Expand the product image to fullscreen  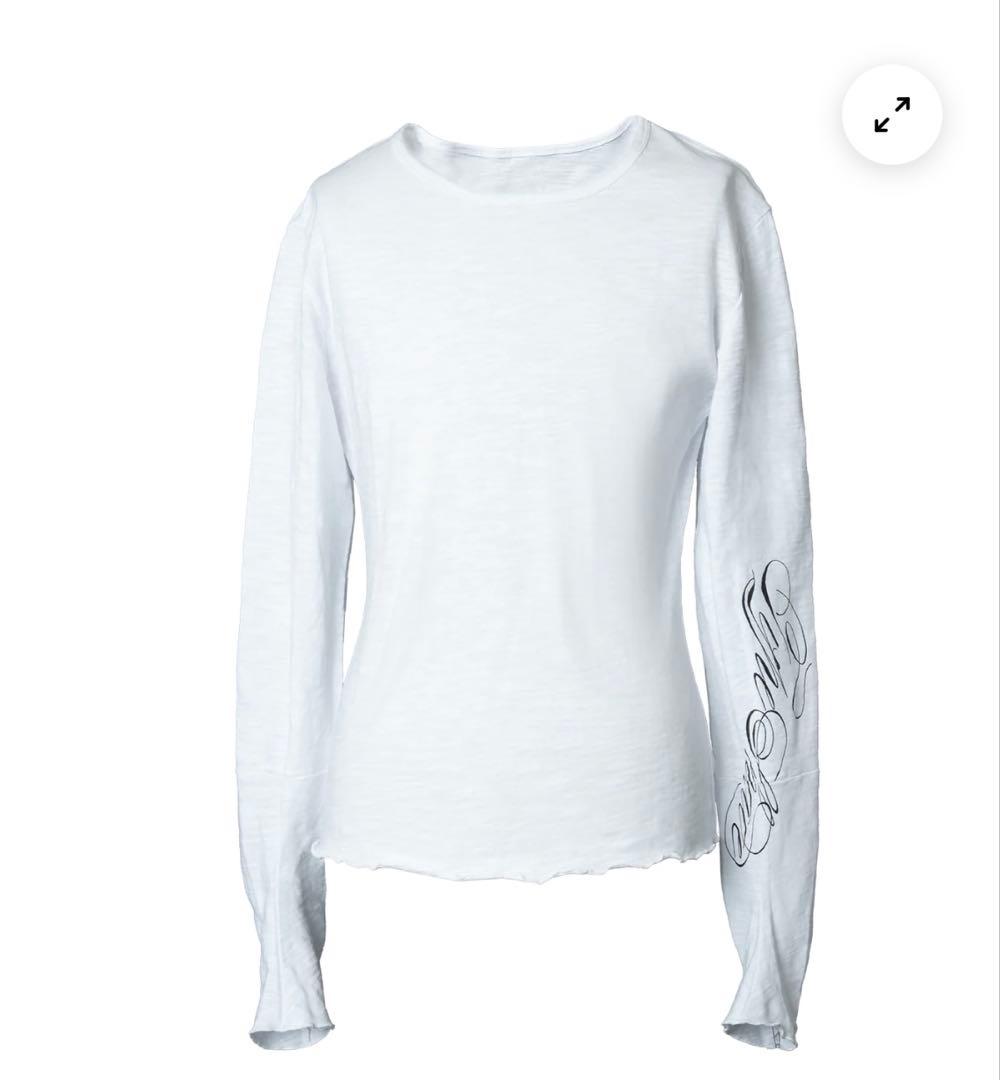[x=891, y=115]
